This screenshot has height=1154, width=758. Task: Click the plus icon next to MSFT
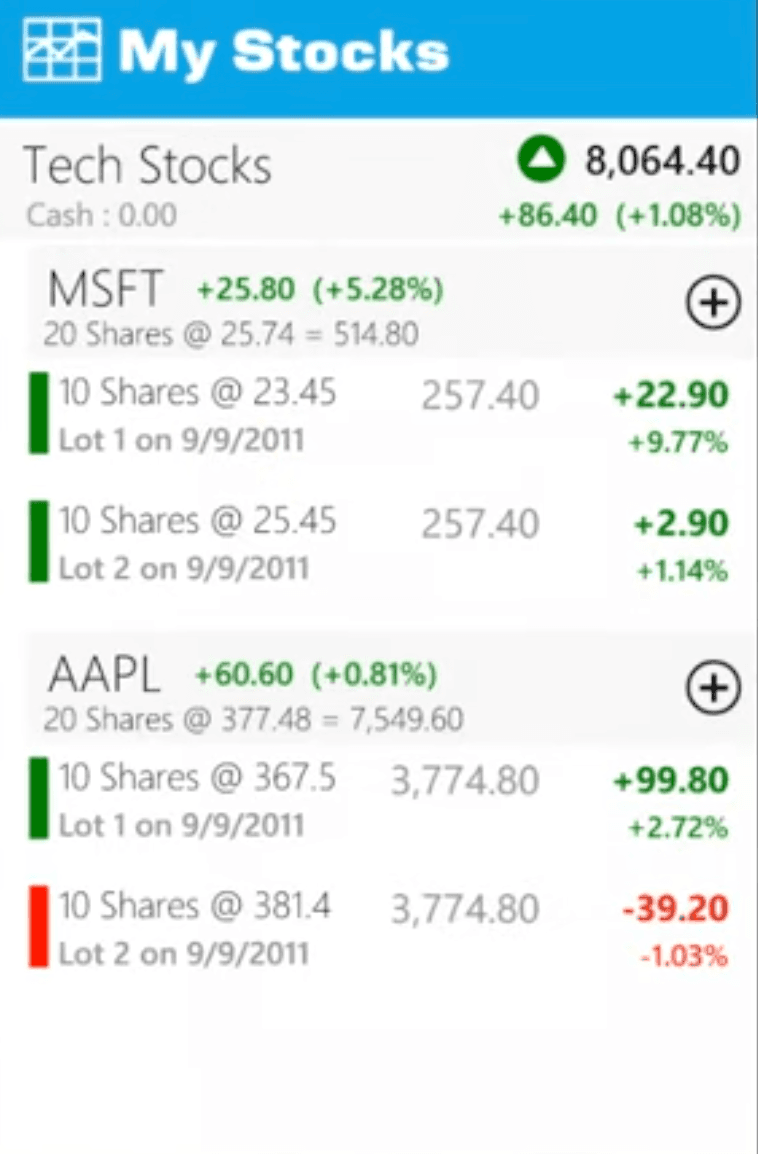tap(712, 303)
